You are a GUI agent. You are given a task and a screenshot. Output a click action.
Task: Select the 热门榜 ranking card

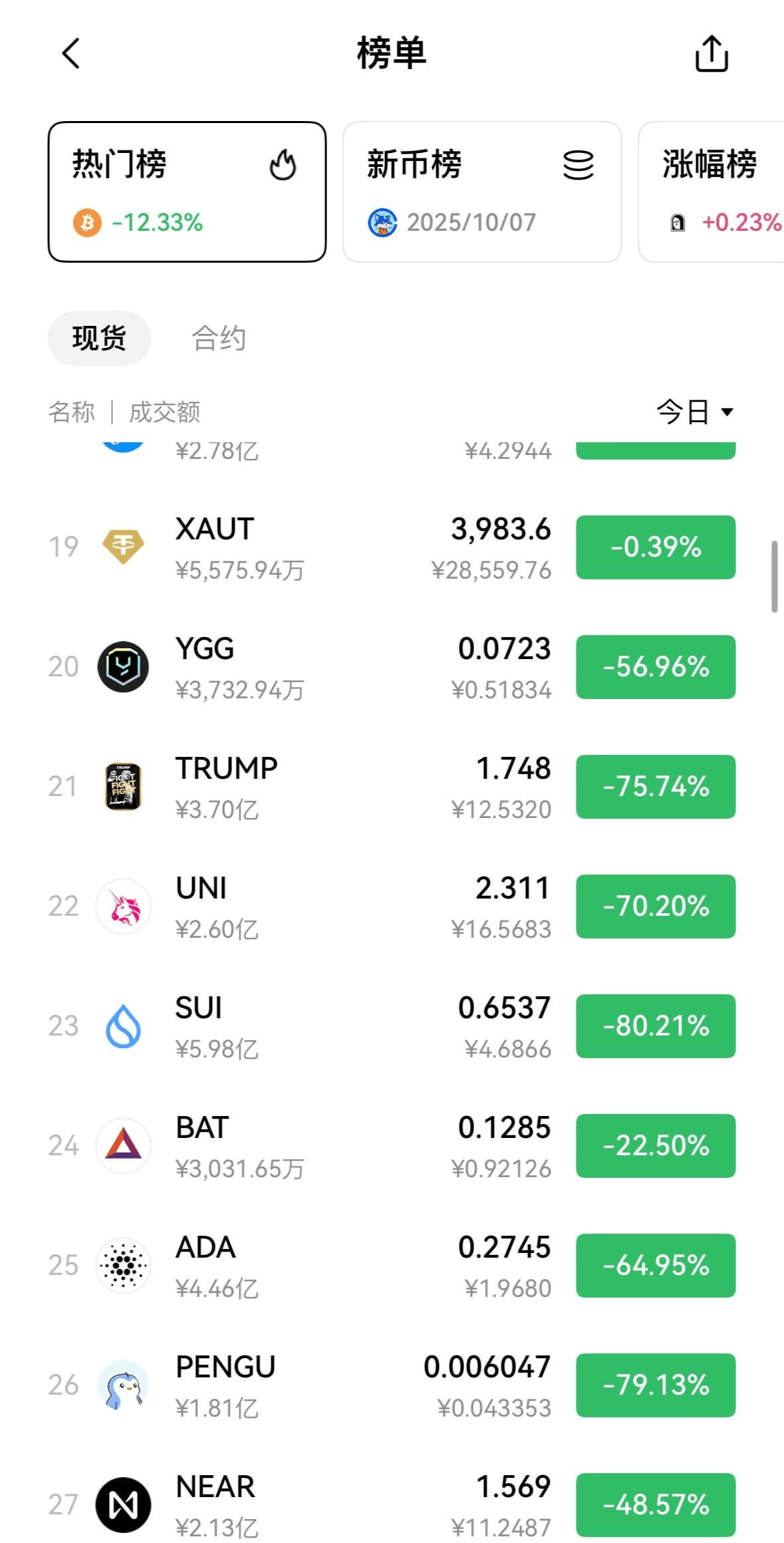(187, 192)
